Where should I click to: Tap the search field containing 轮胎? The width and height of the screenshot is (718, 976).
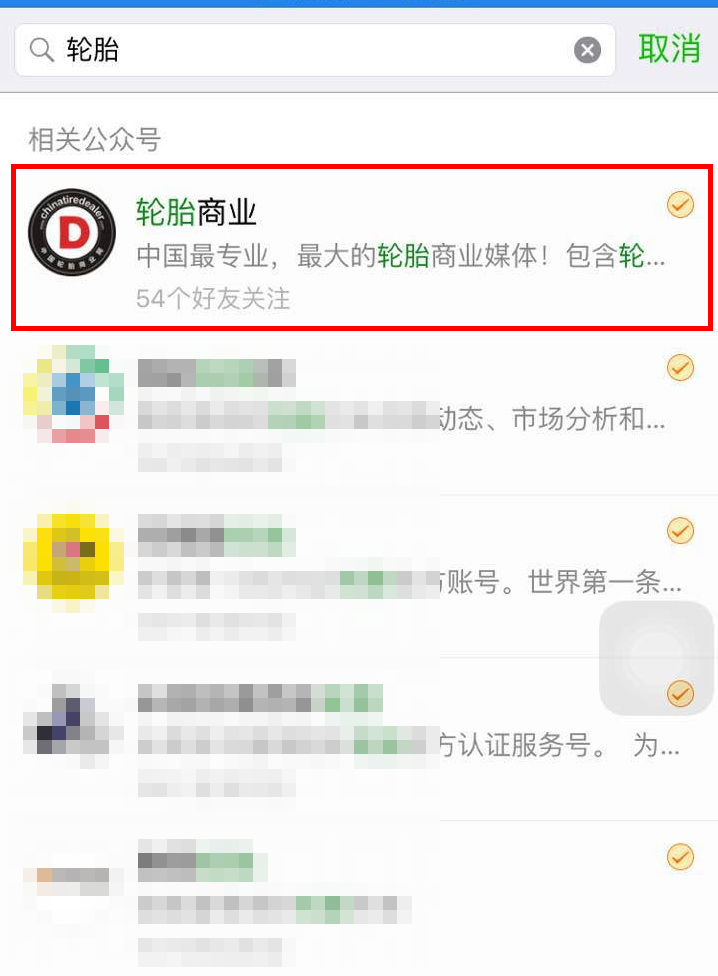coord(300,50)
